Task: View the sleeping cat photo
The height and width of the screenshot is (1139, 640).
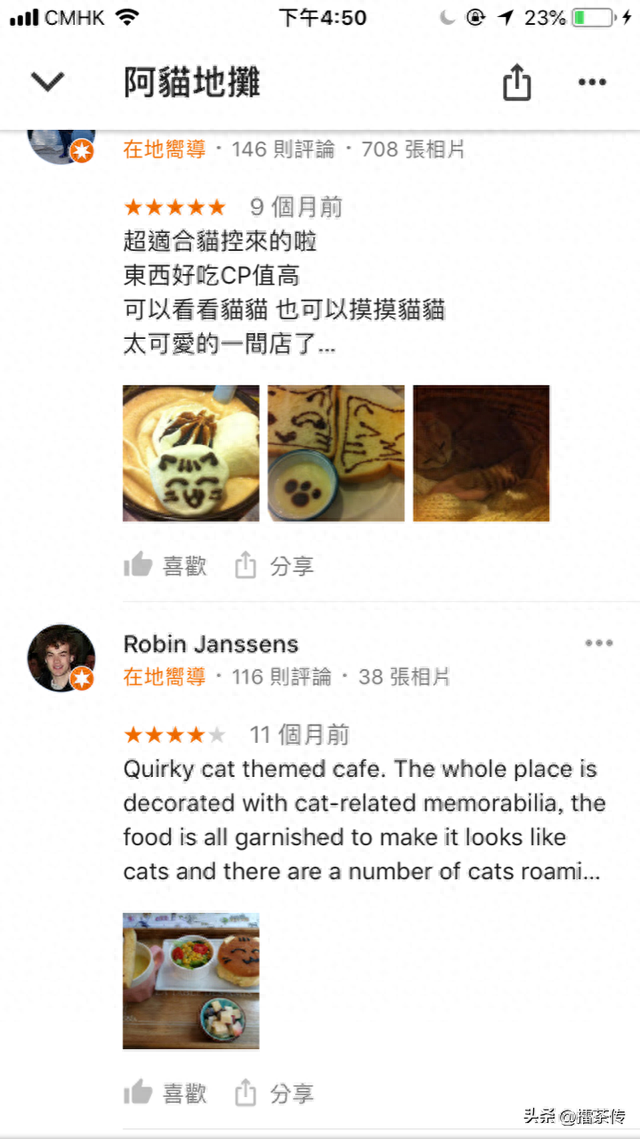Action: tap(481, 453)
